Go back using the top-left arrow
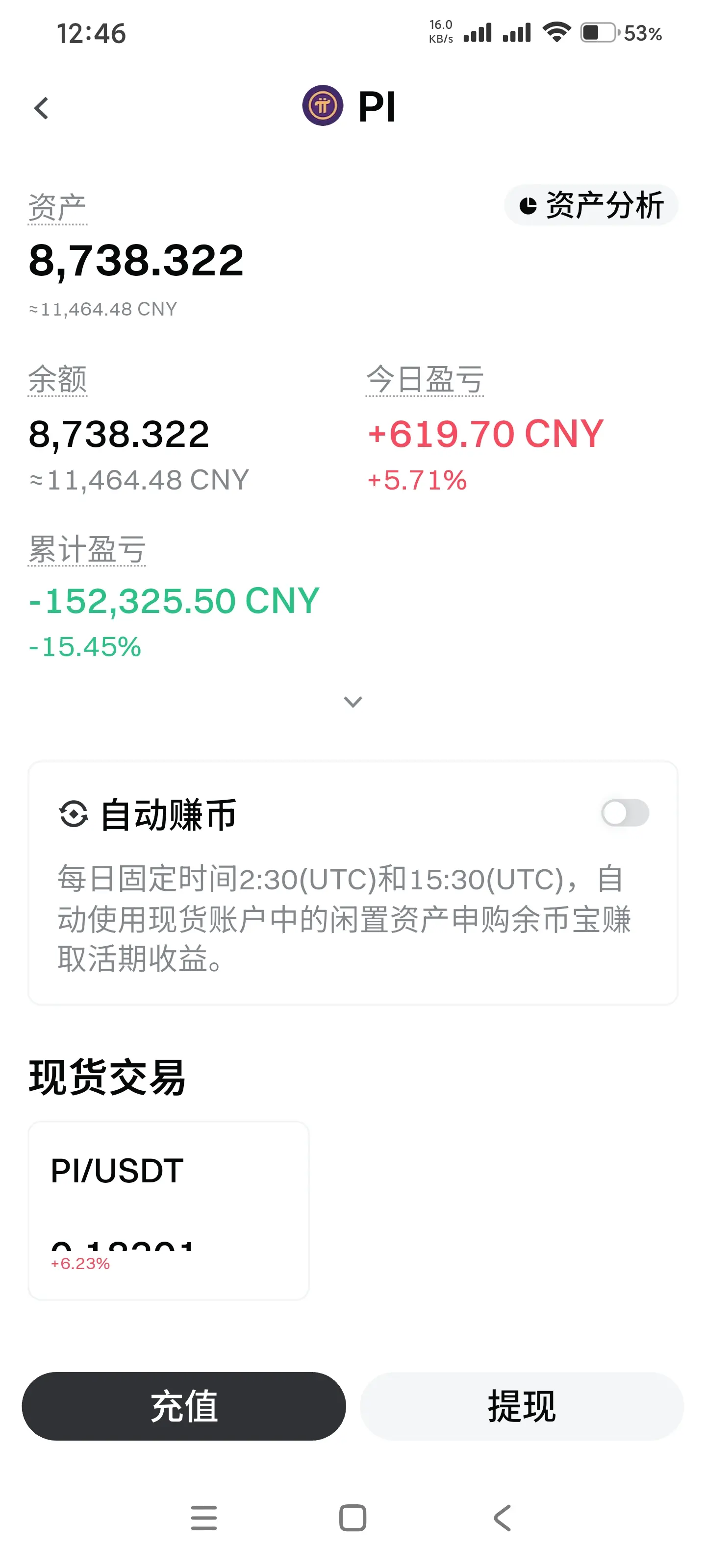 (x=41, y=108)
